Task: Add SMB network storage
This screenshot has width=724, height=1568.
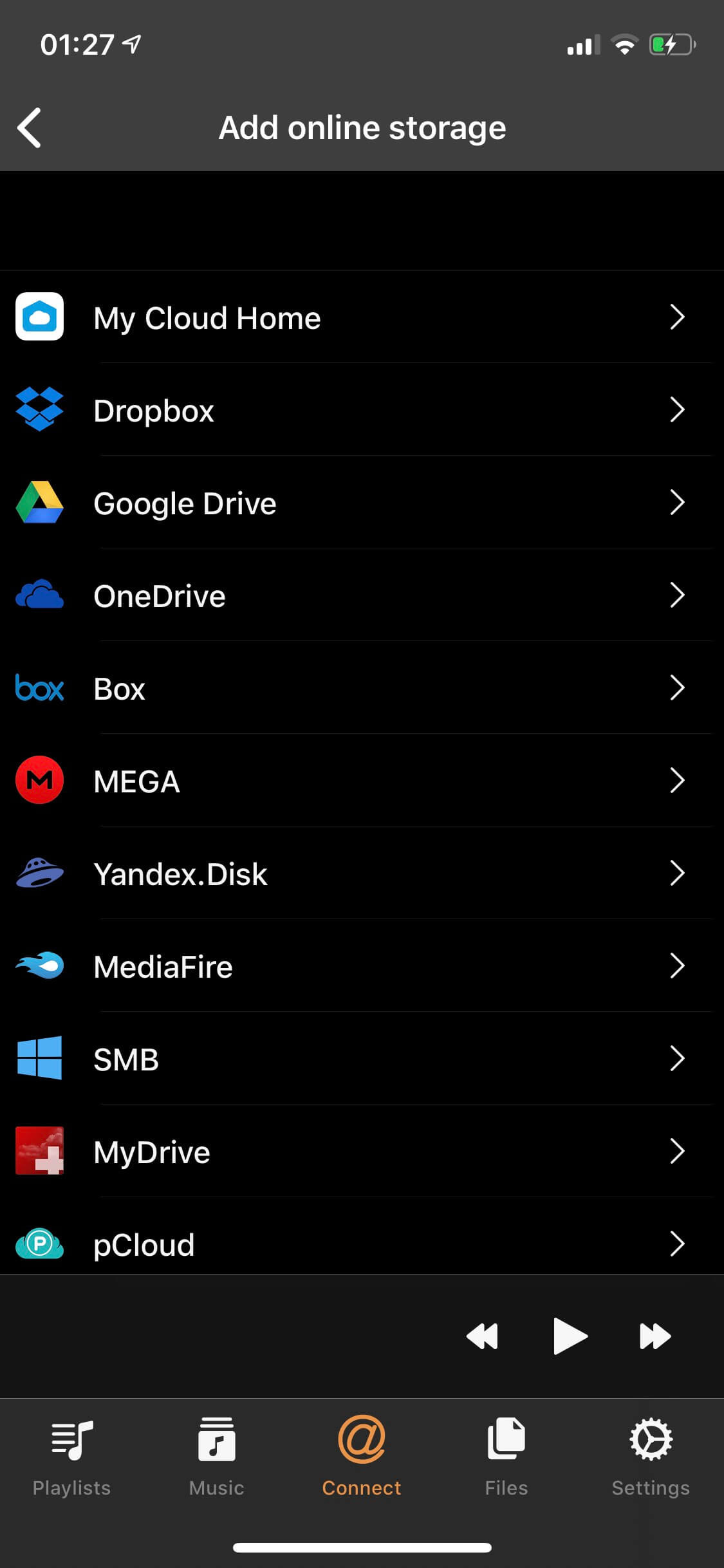Action: pos(362,1059)
